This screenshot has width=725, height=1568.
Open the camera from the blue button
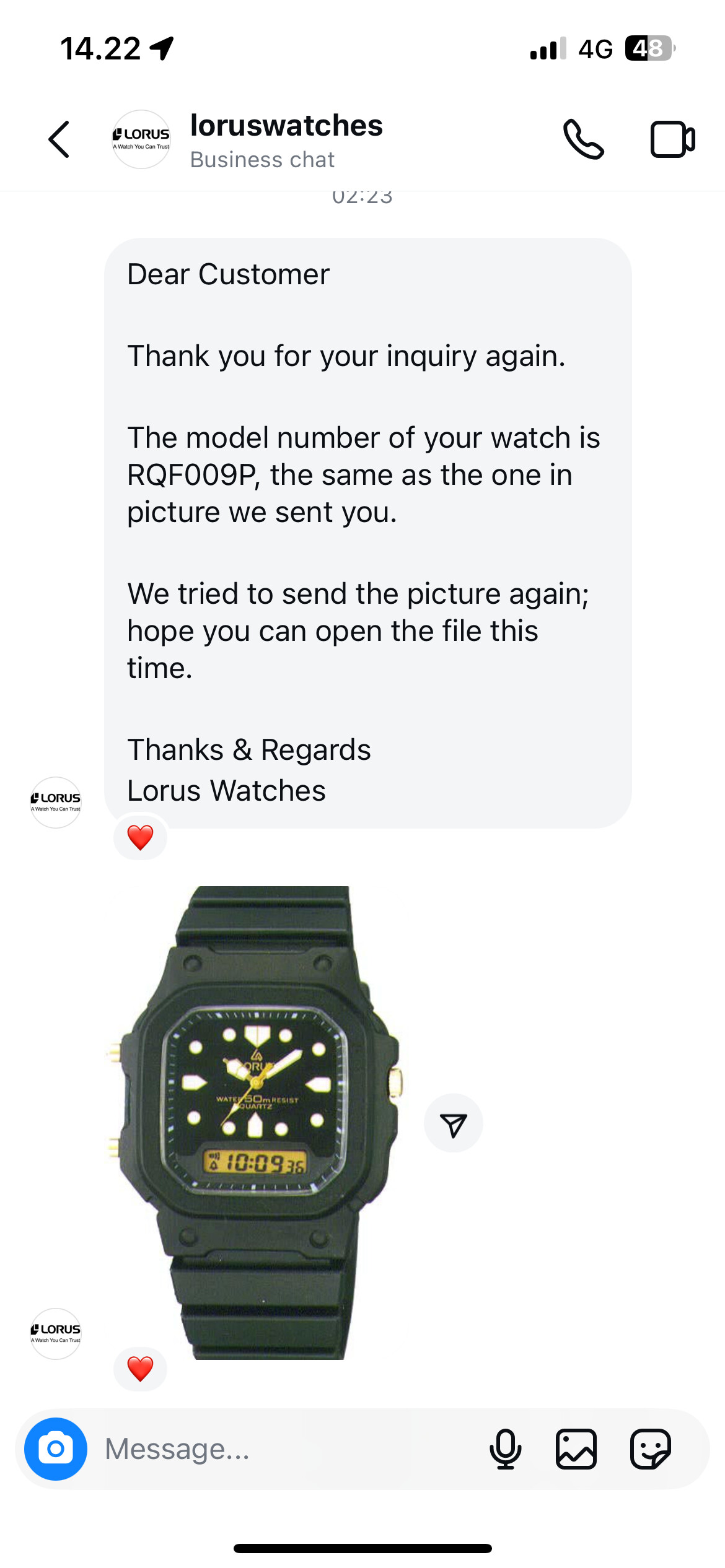click(x=56, y=1449)
